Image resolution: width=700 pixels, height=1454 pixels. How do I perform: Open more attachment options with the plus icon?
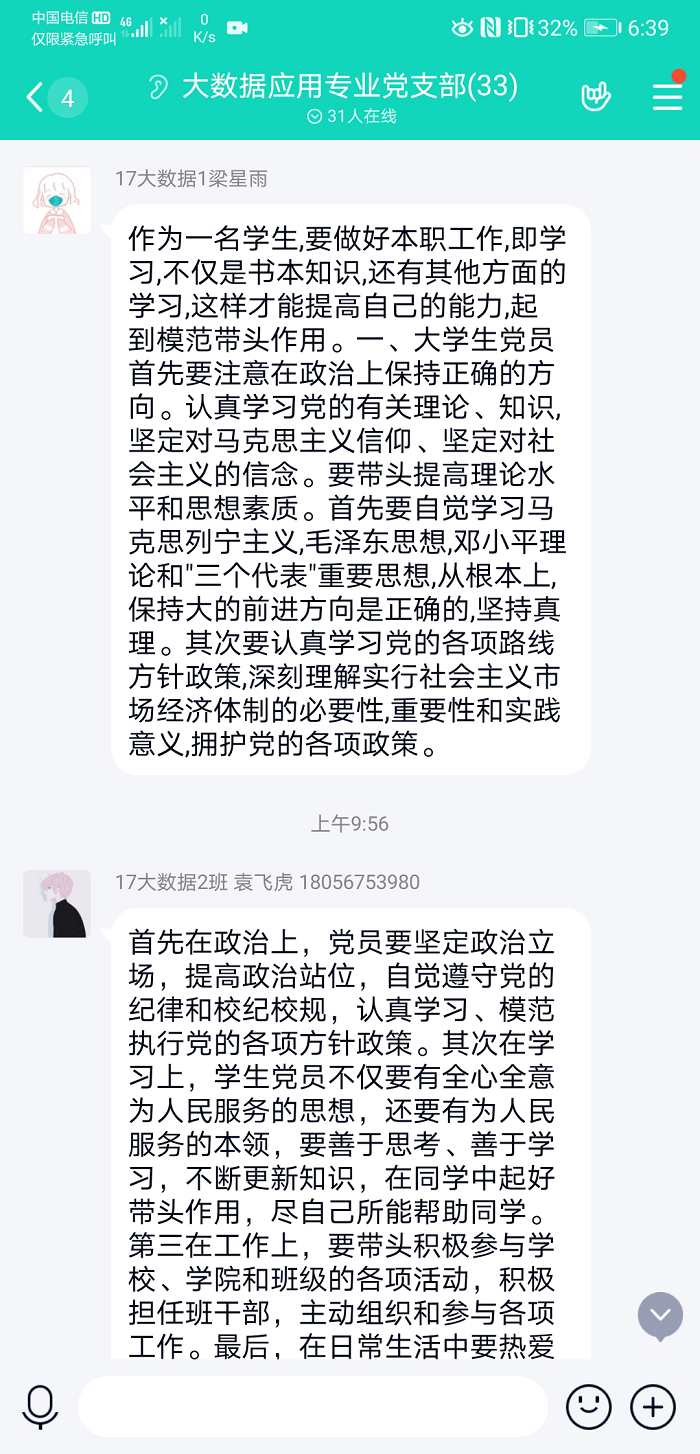click(653, 1407)
